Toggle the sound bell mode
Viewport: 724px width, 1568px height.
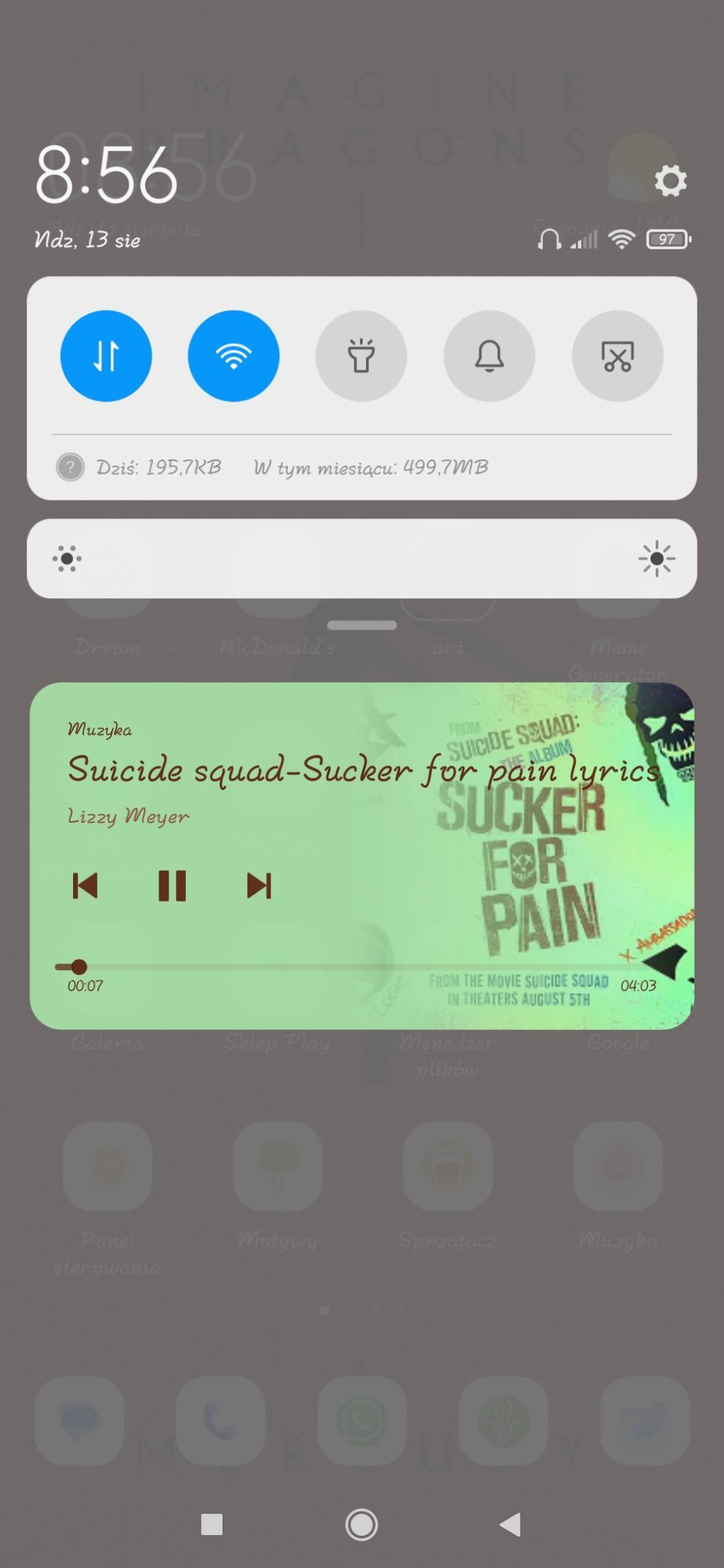489,356
